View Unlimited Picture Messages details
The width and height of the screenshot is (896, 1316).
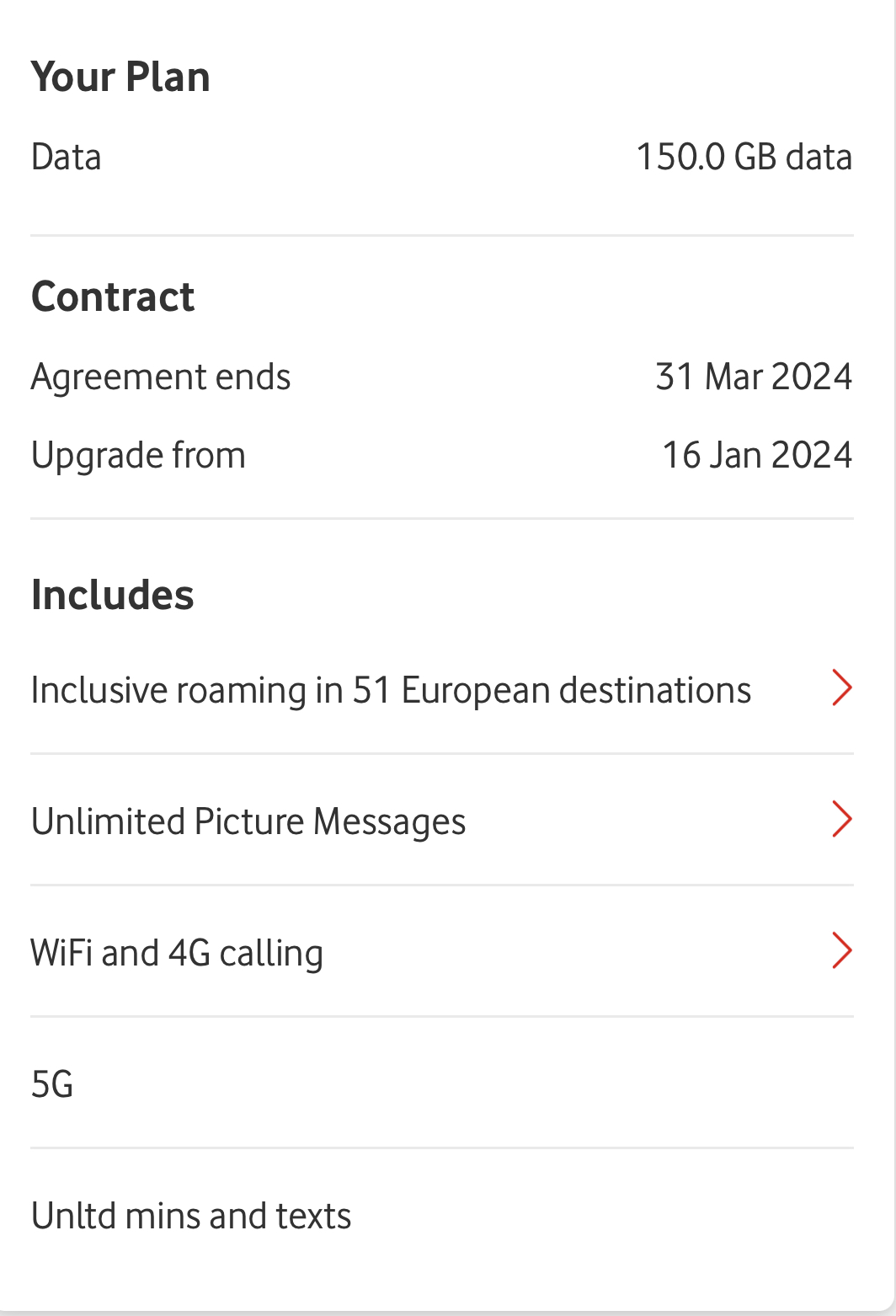click(441, 821)
